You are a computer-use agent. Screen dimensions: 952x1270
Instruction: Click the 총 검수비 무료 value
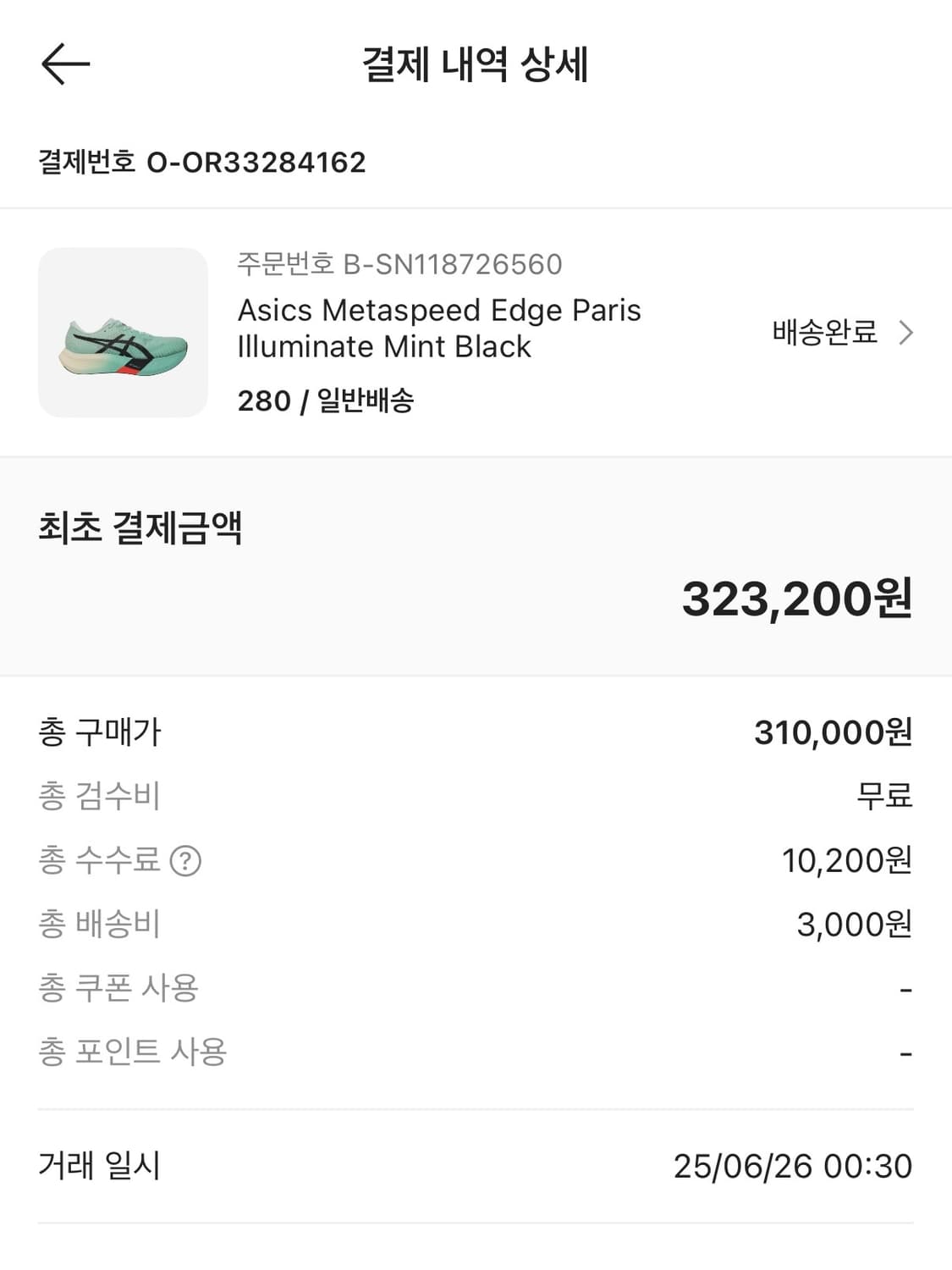point(880,796)
